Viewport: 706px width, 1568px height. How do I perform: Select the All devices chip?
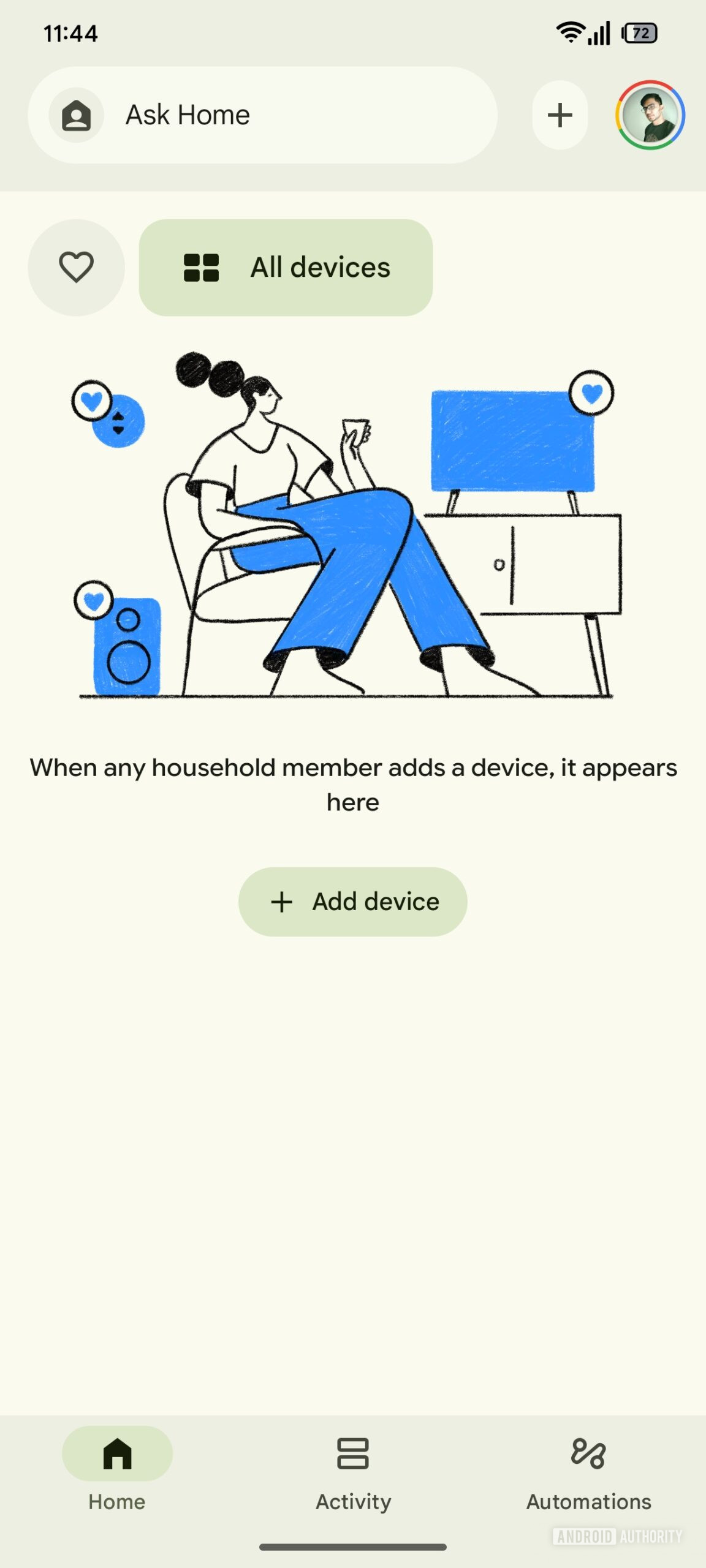point(286,268)
